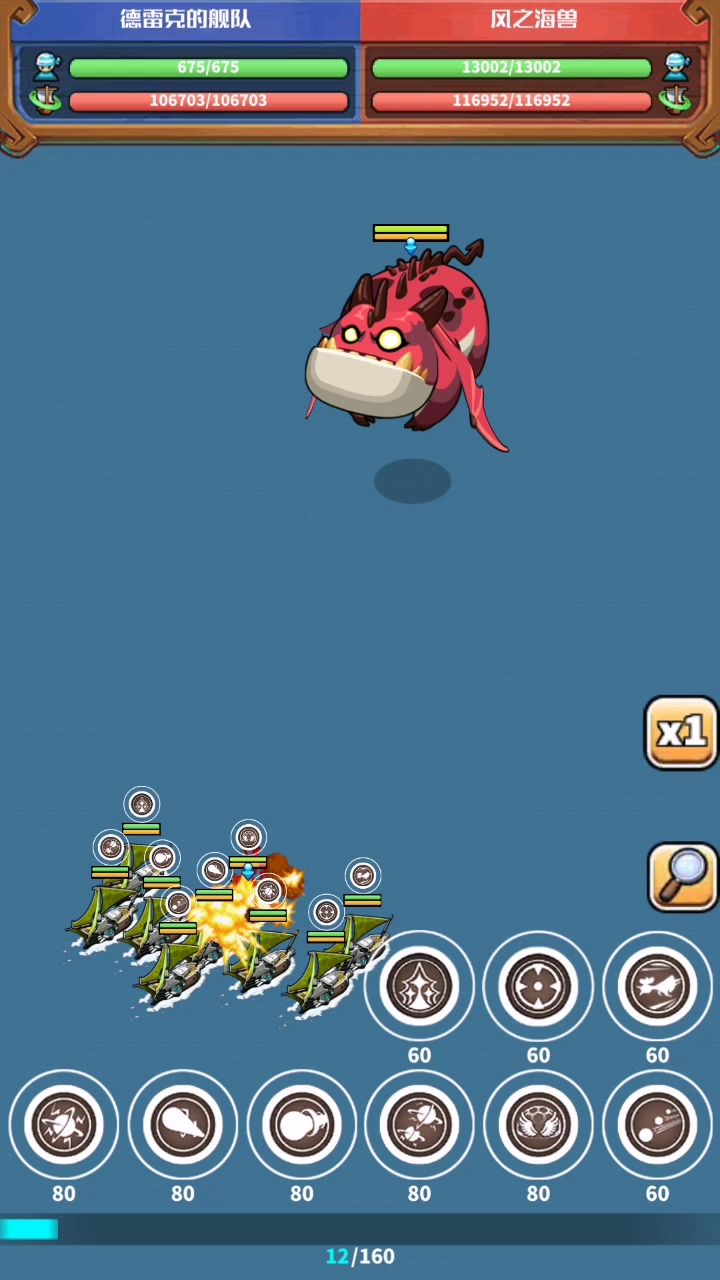This screenshot has width=720, height=1280.
Task: Change battle speed with the x1 button
Action: tap(681, 733)
